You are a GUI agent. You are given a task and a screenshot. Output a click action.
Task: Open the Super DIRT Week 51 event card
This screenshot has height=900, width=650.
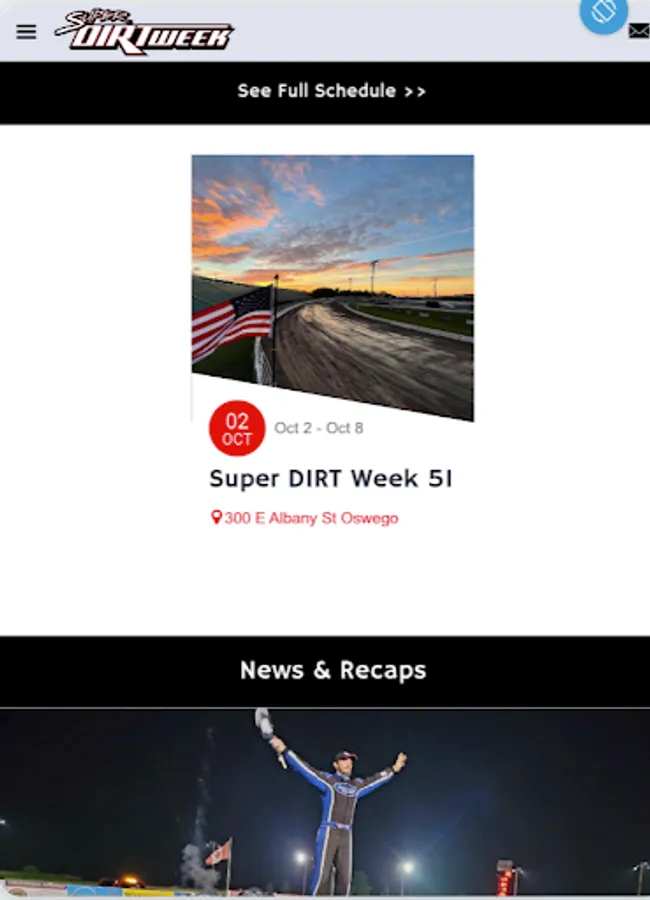tap(332, 342)
